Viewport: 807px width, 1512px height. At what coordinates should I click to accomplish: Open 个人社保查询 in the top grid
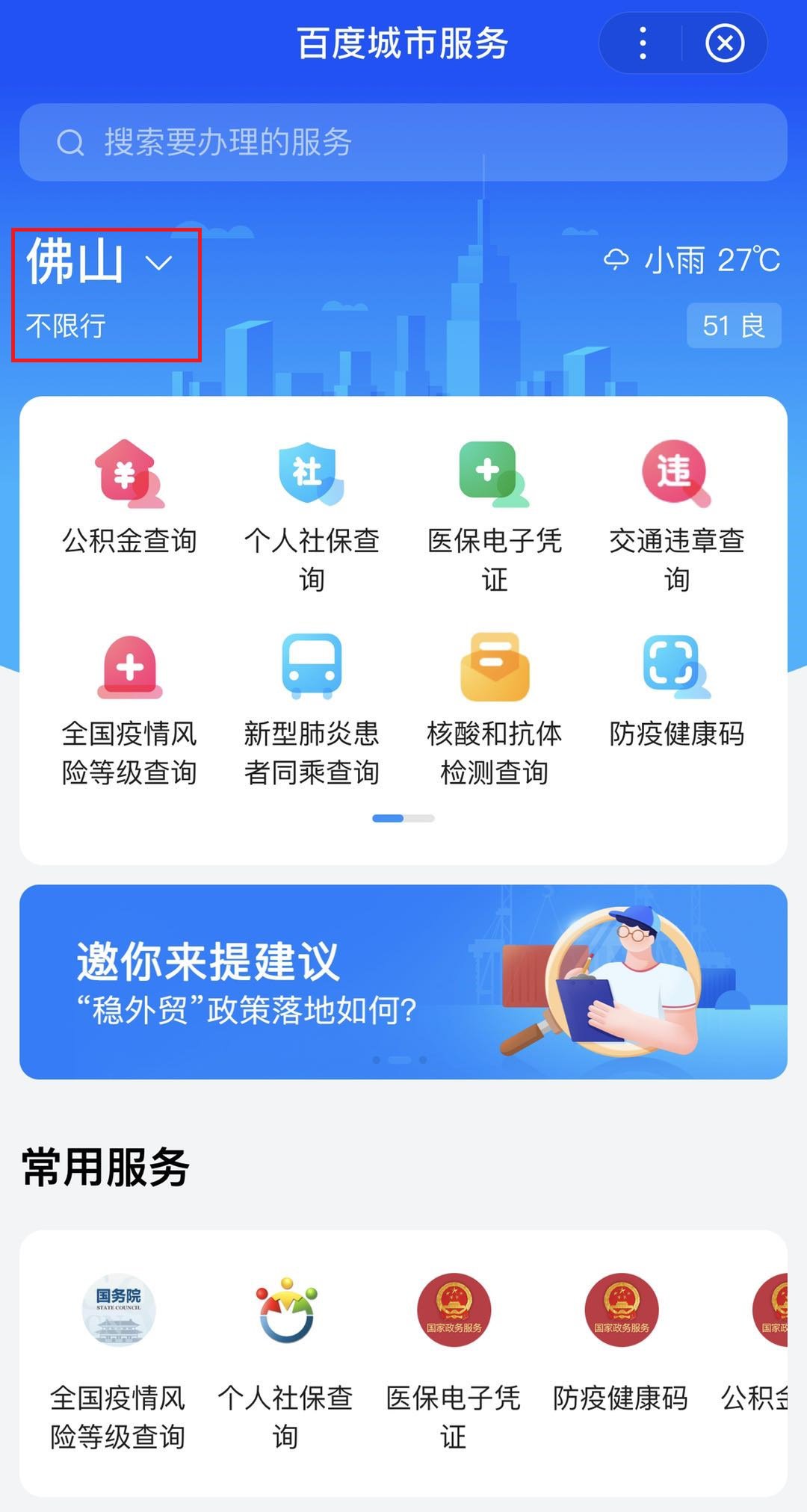[312, 515]
